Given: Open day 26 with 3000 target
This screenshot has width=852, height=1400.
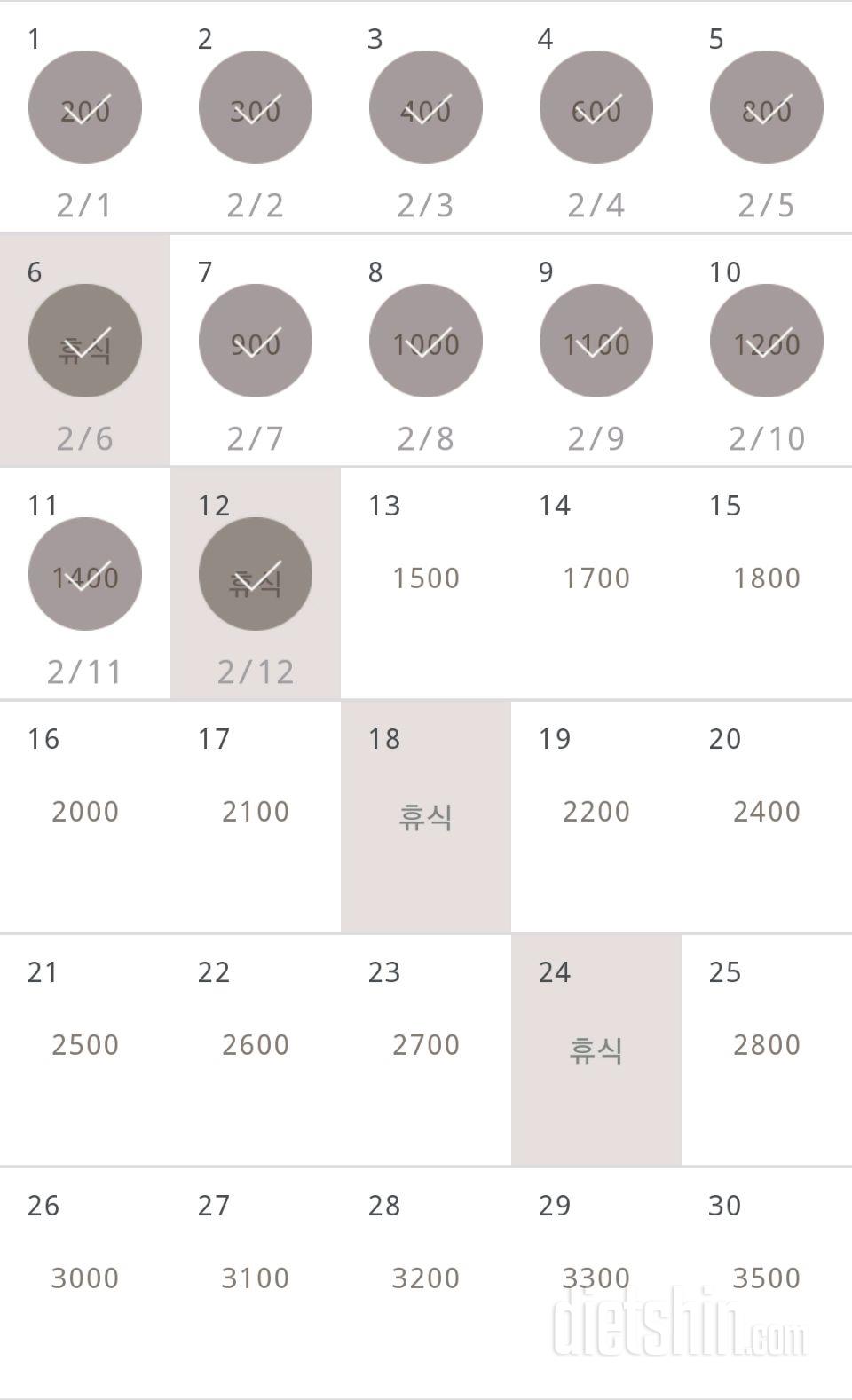Looking at the screenshot, I should click(85, 1278).
